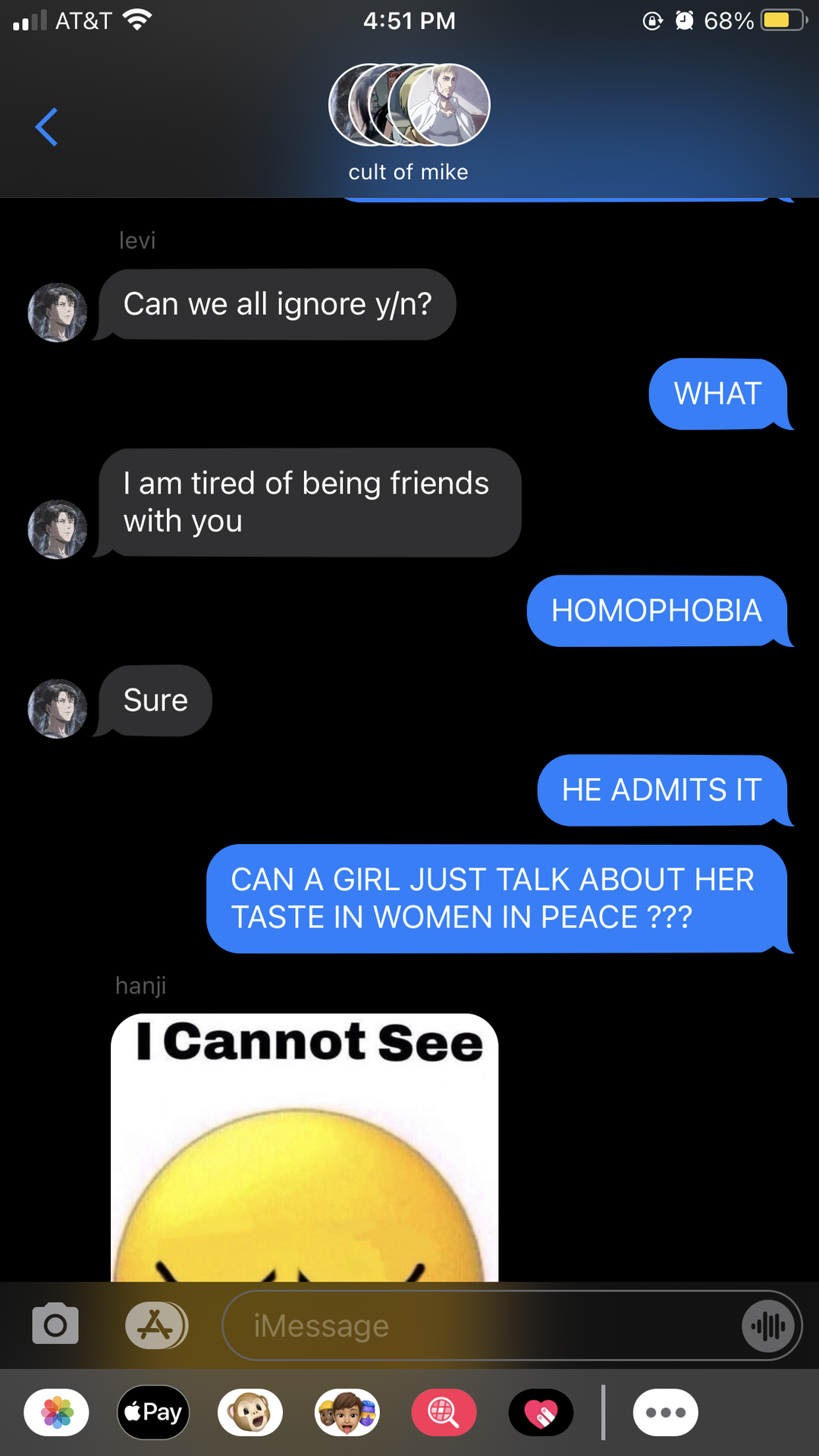The height and width of the screenshot is (1456, 819).
Task: Open Memoji stickers
Action: pos(347,1412)
